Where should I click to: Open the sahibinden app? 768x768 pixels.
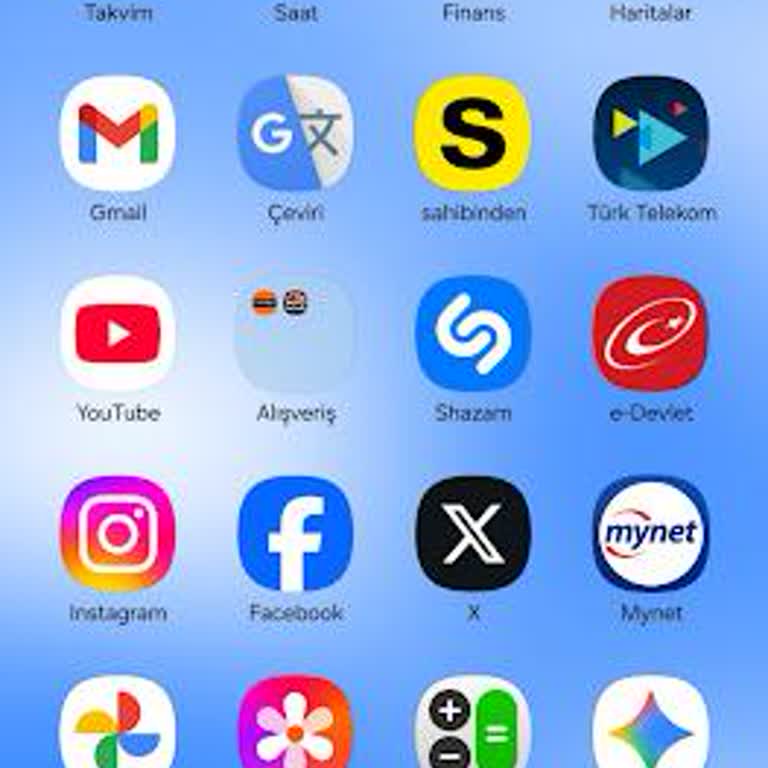coord(472,133)
